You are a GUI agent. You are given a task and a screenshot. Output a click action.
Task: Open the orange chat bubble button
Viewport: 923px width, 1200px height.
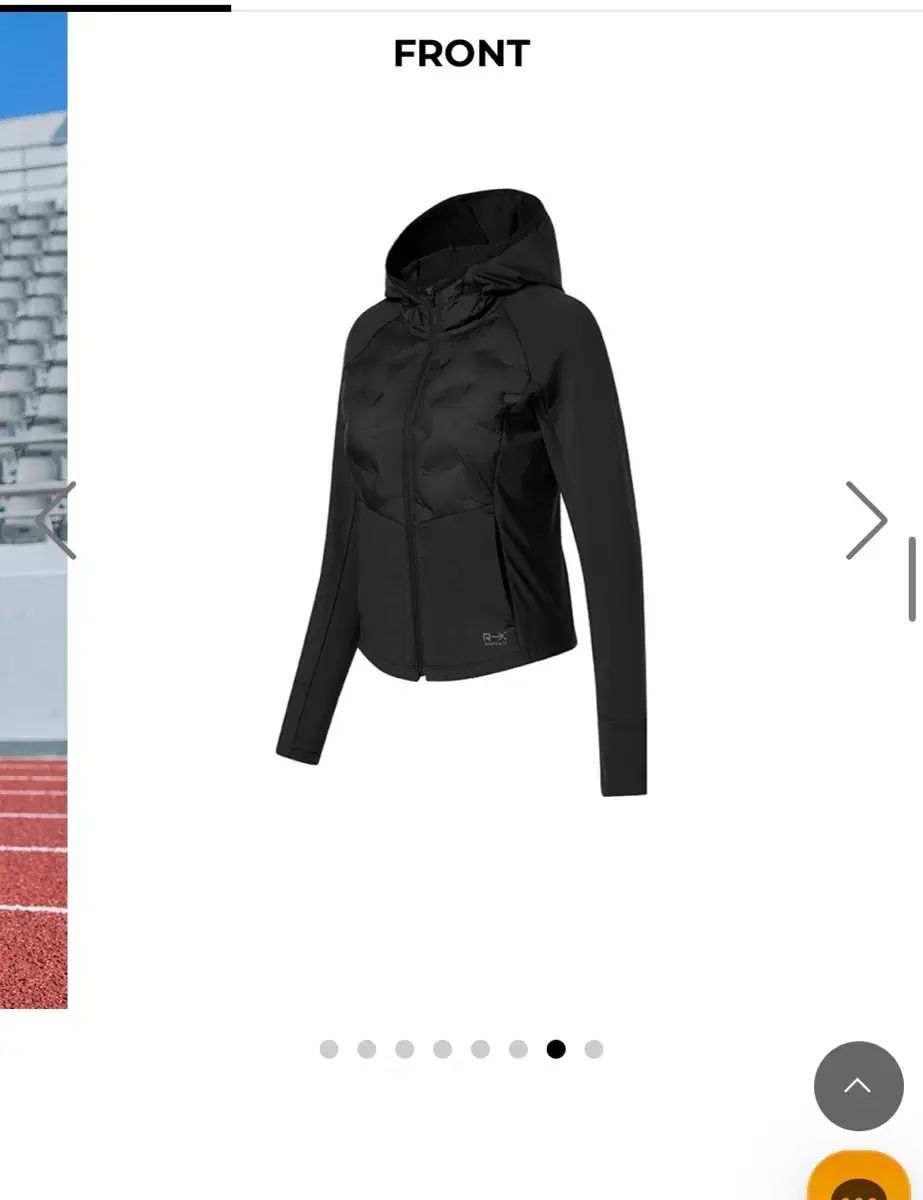(x=858, y=1180)
